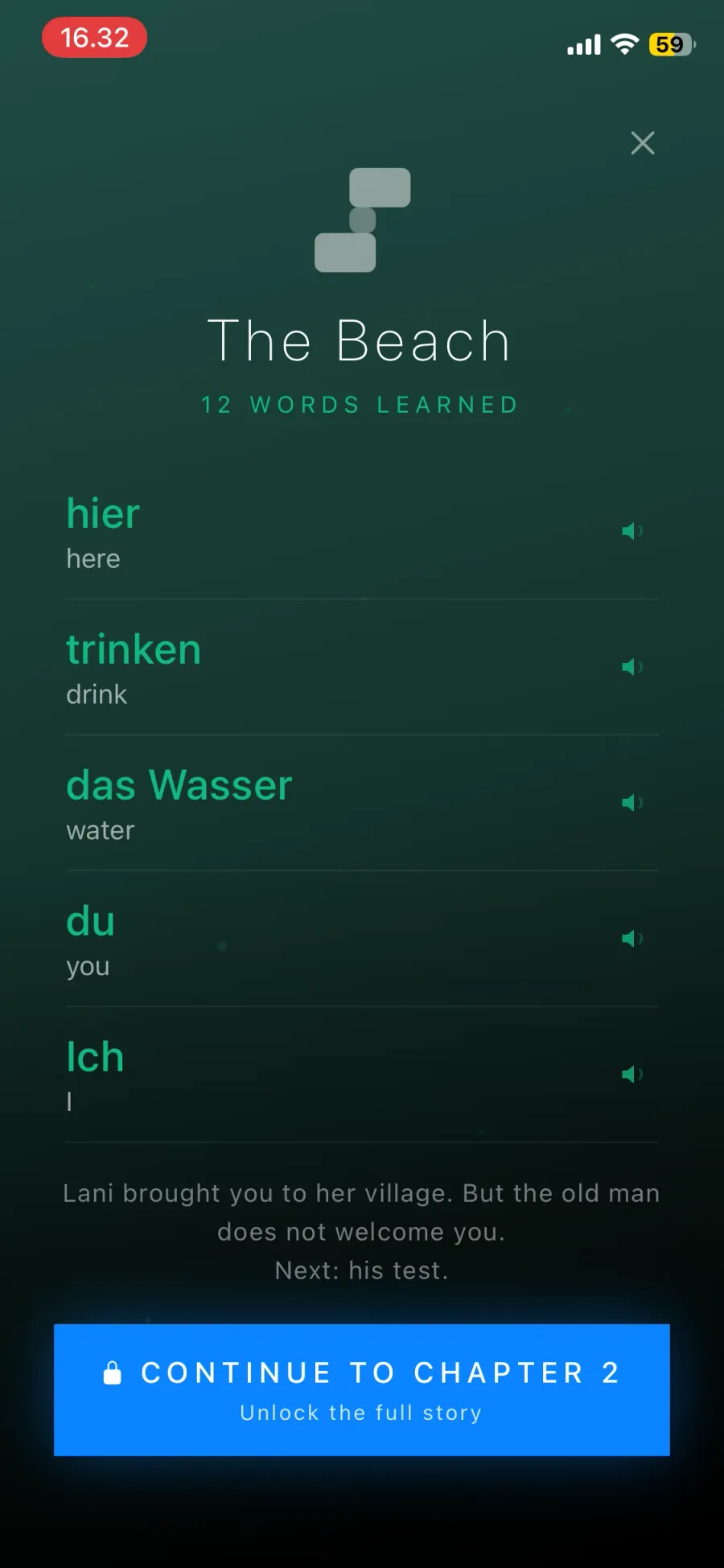Listen to the word trinken

632,667
